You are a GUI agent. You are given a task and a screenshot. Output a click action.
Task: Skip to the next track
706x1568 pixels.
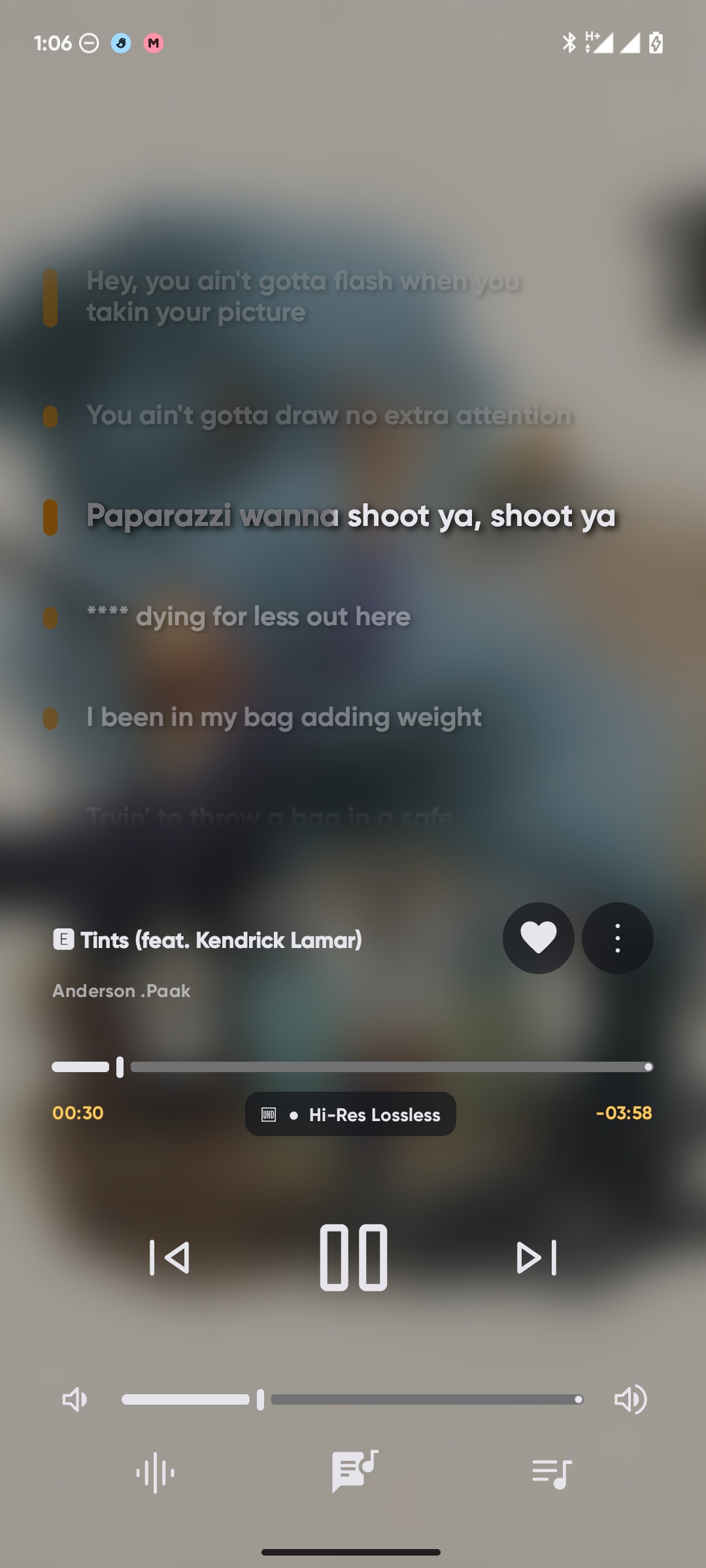tap(536, 1257)
